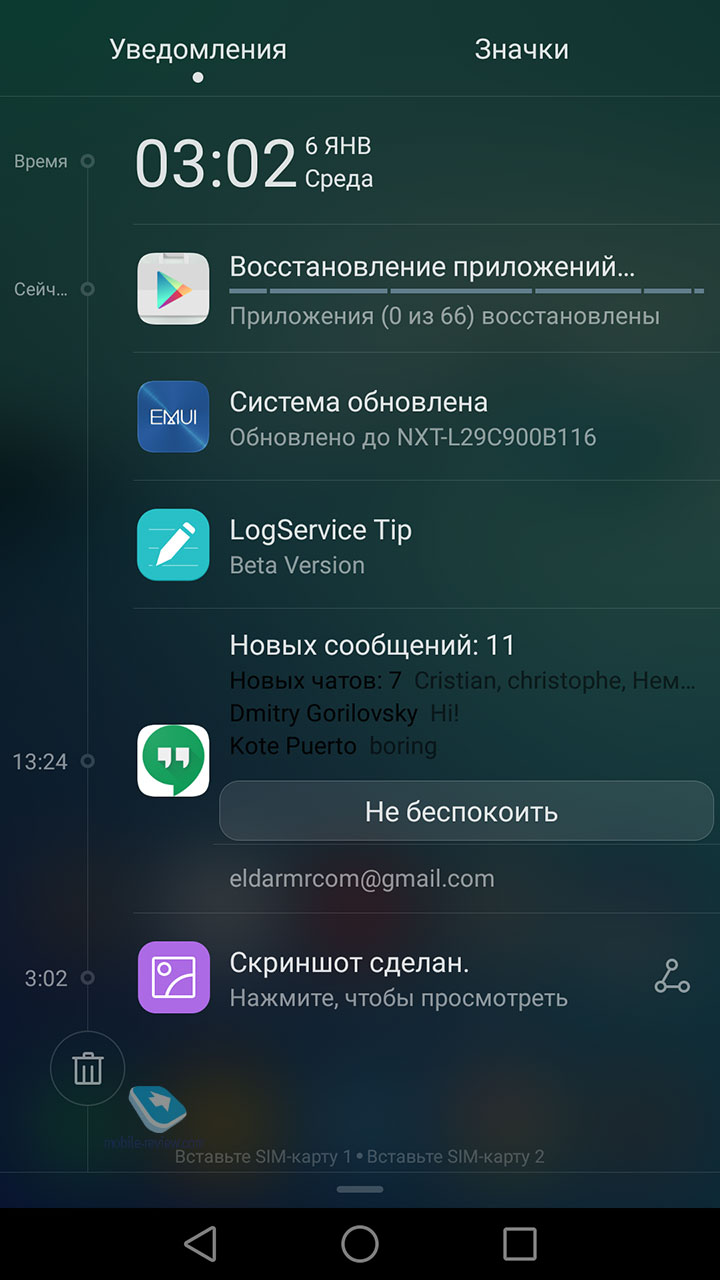Go back using the navigation bar
This screenshot has width=720, height=1280.
coord(200,1244)
